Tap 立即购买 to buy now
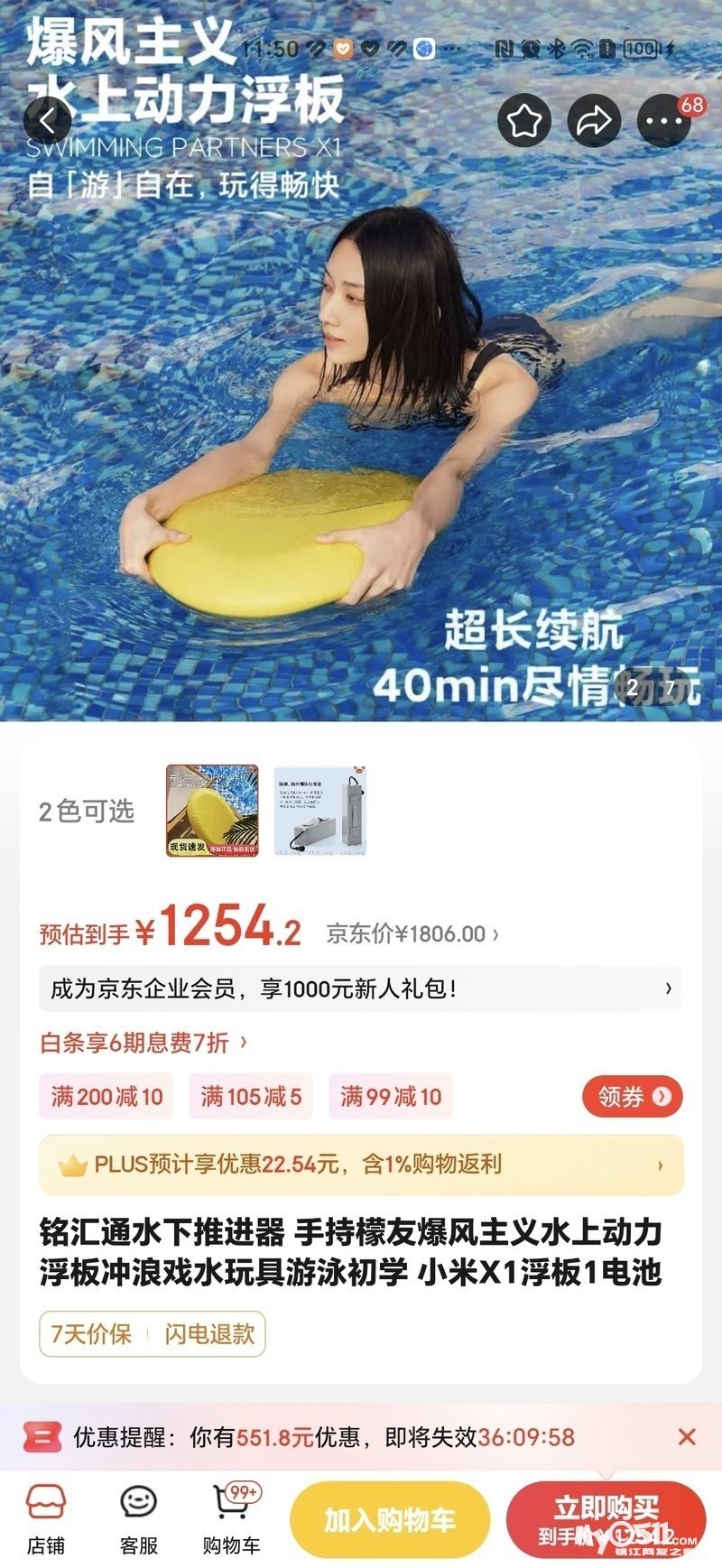This screenshot has width=722, height=1568. pyautogui.click(x=606, y=1519)
